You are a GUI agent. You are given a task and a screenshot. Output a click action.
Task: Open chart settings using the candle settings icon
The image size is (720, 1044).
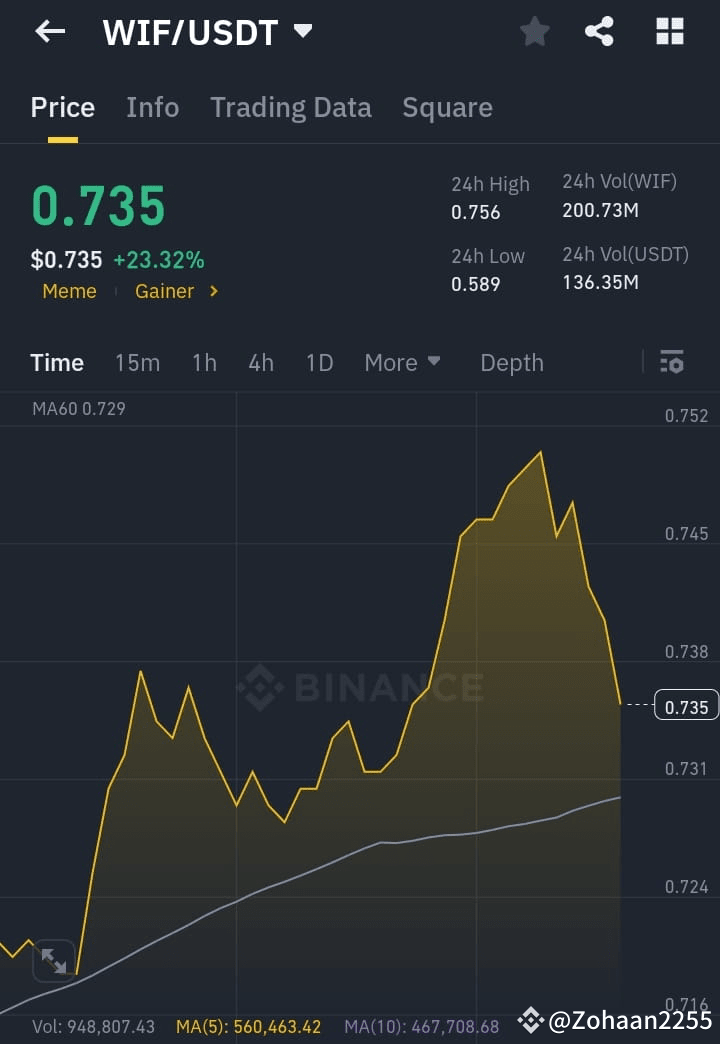pos(671,362)
